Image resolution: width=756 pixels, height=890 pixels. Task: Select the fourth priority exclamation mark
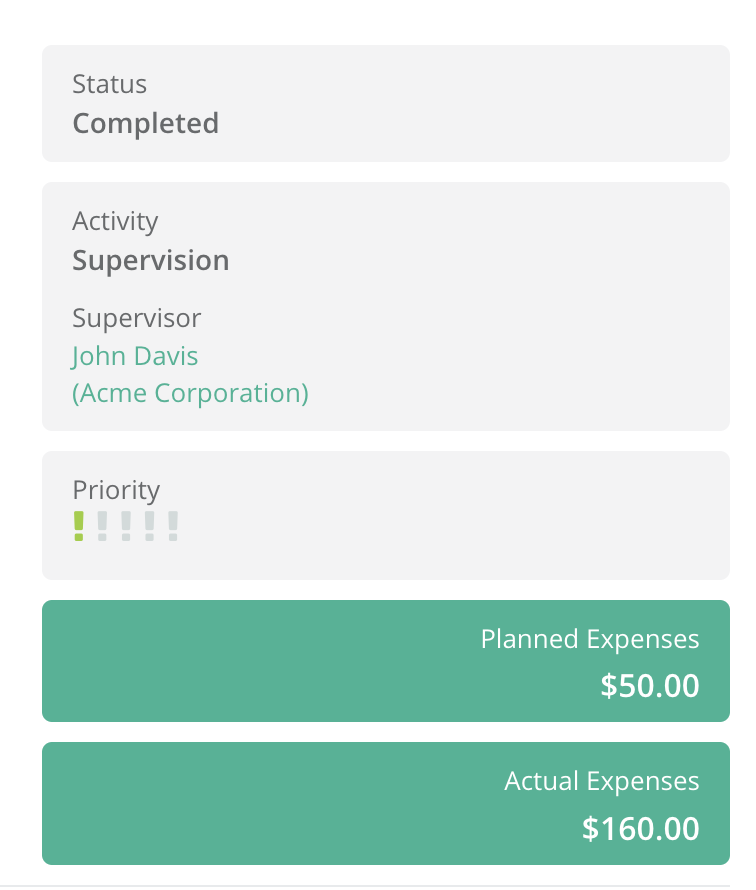pyautogui.click(x=151, y=523)
